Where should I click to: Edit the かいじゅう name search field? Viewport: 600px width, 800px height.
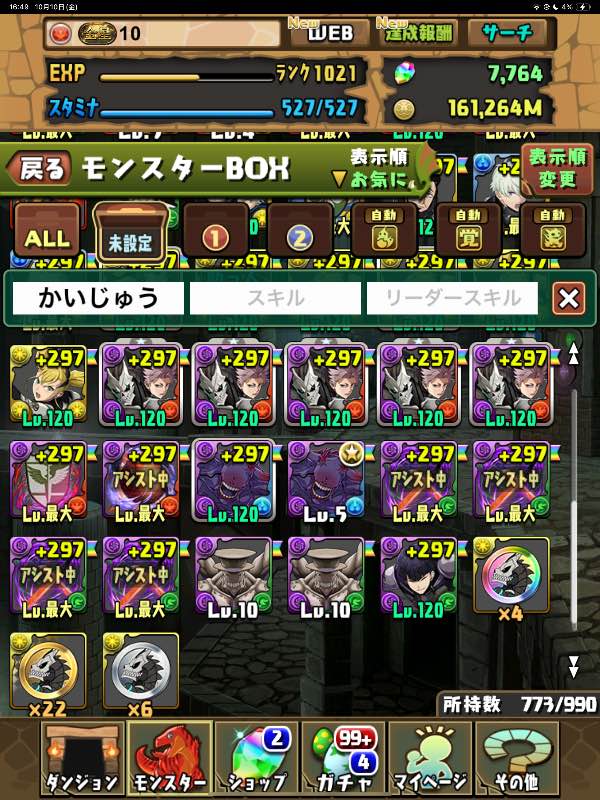point(98,298)
